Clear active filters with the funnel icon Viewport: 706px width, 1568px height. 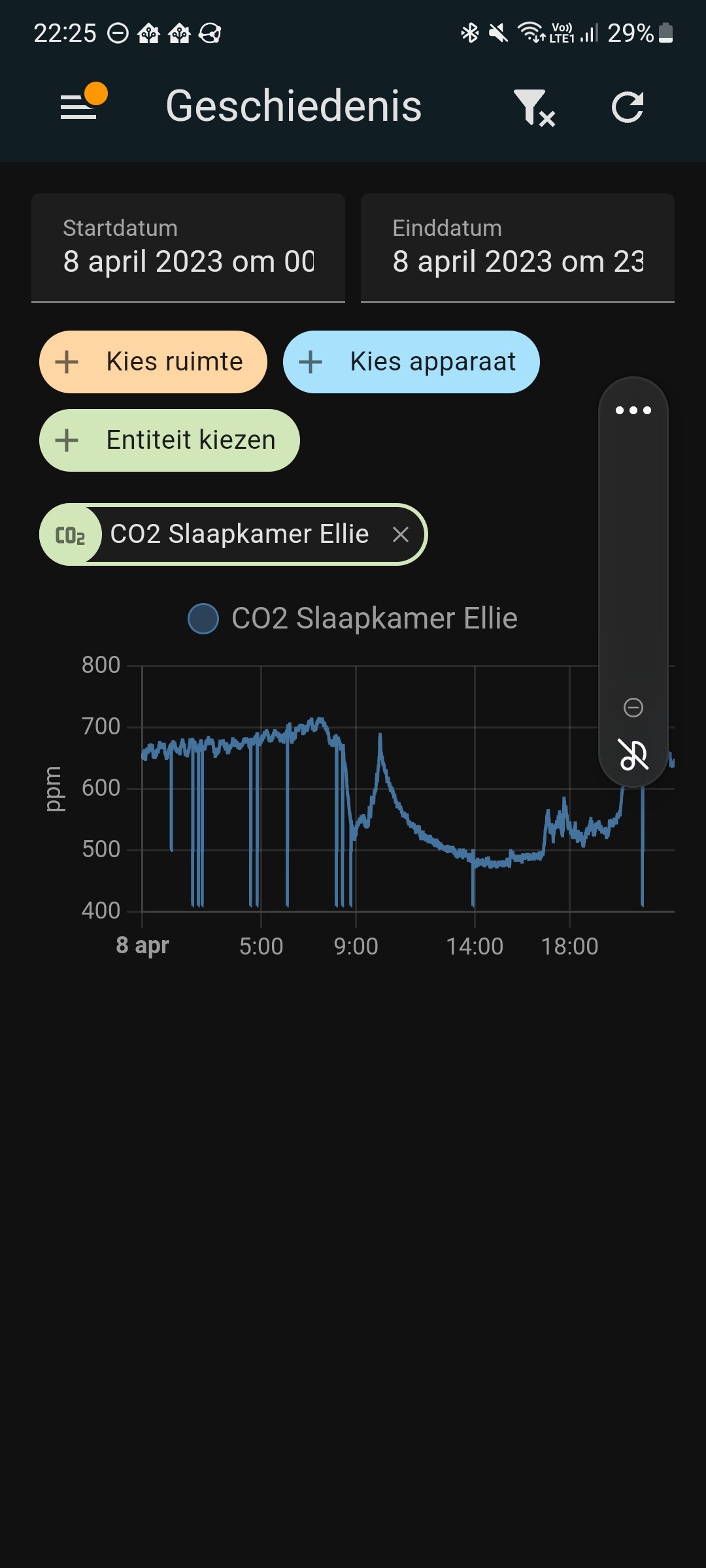click(x=533, y=106)
